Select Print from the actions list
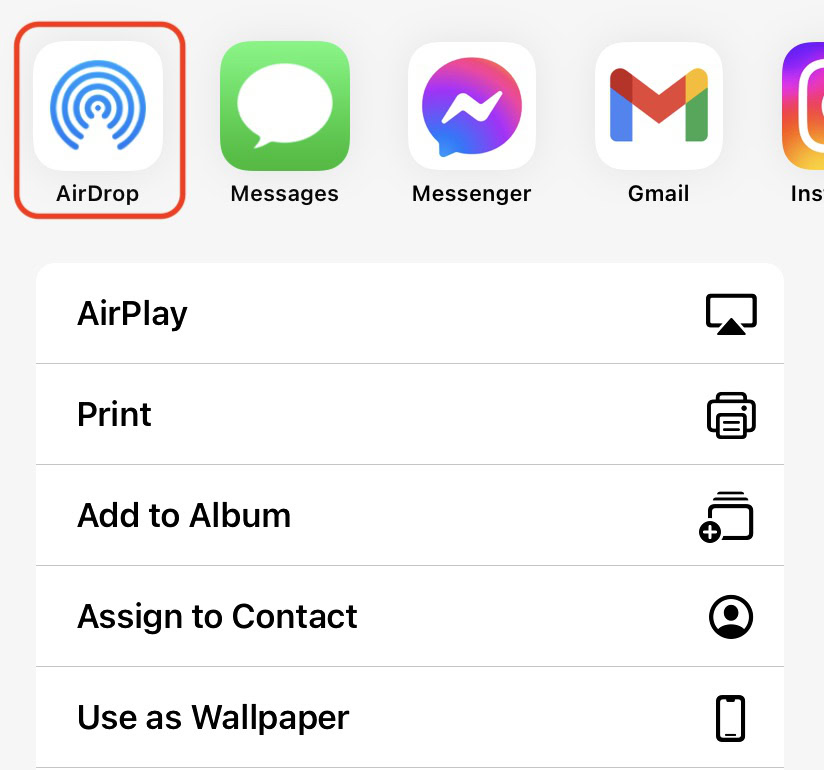The image size is (824, 770). (409, 414)
